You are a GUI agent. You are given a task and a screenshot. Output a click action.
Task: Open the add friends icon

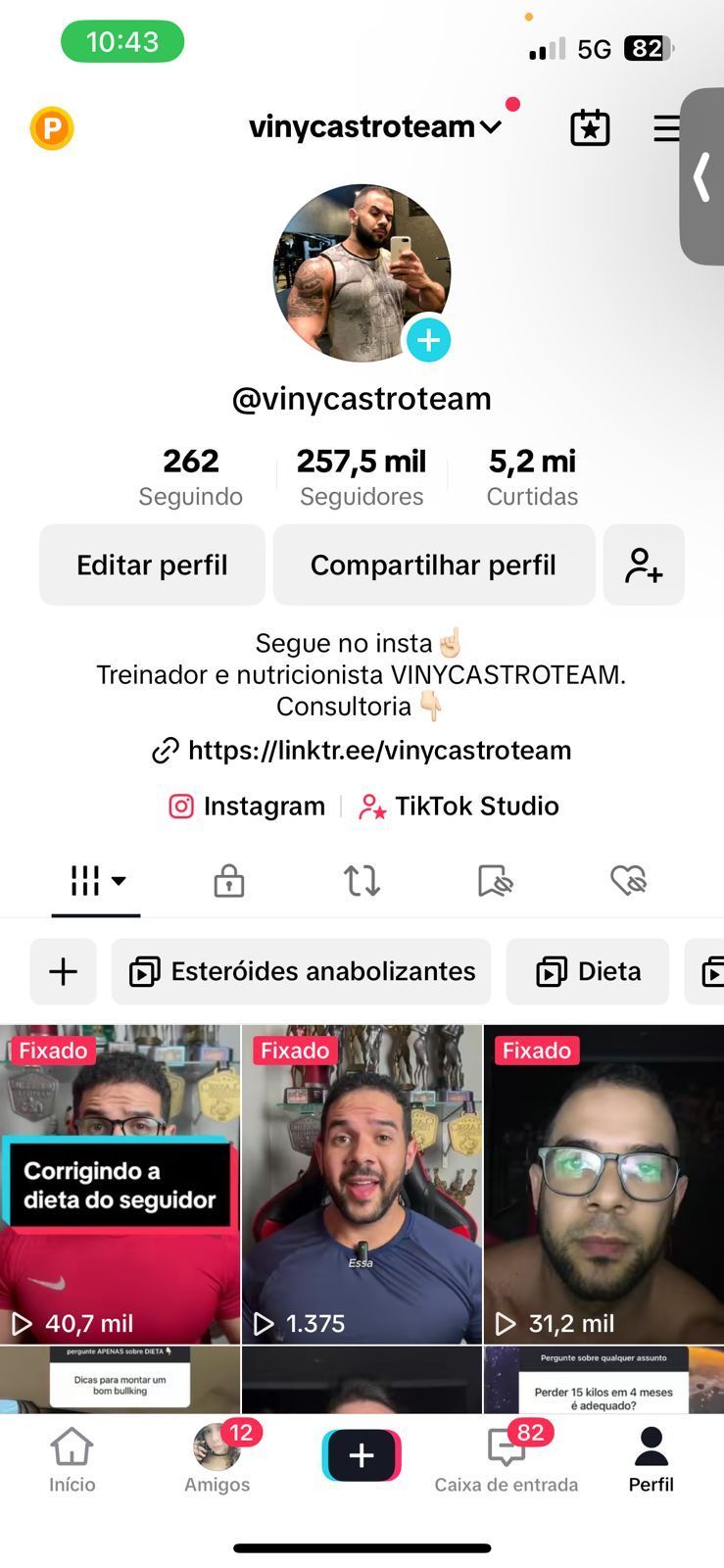pos(644,565)
